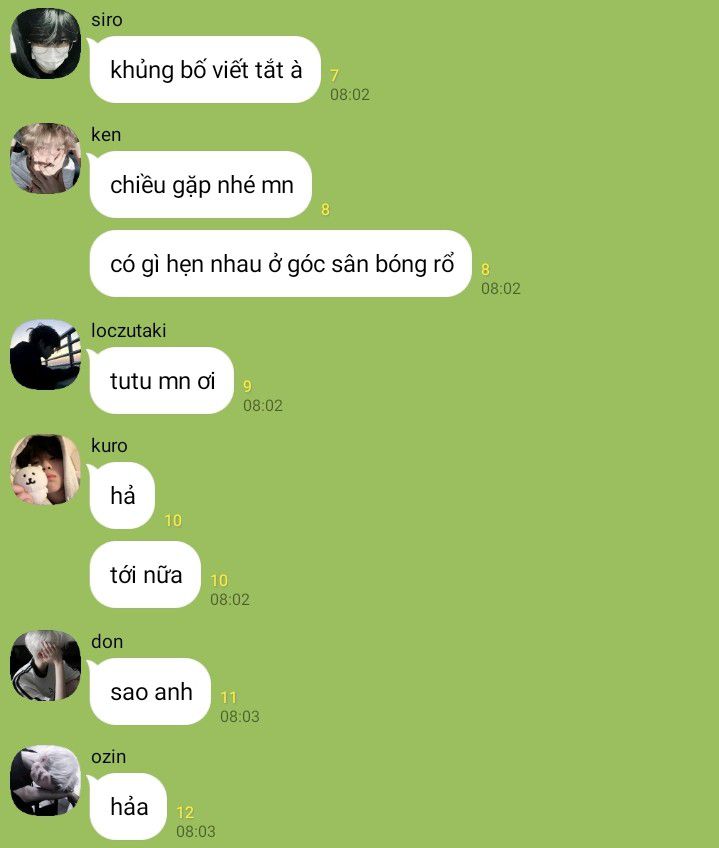Open ken's avatar

(x=45, y=158)
